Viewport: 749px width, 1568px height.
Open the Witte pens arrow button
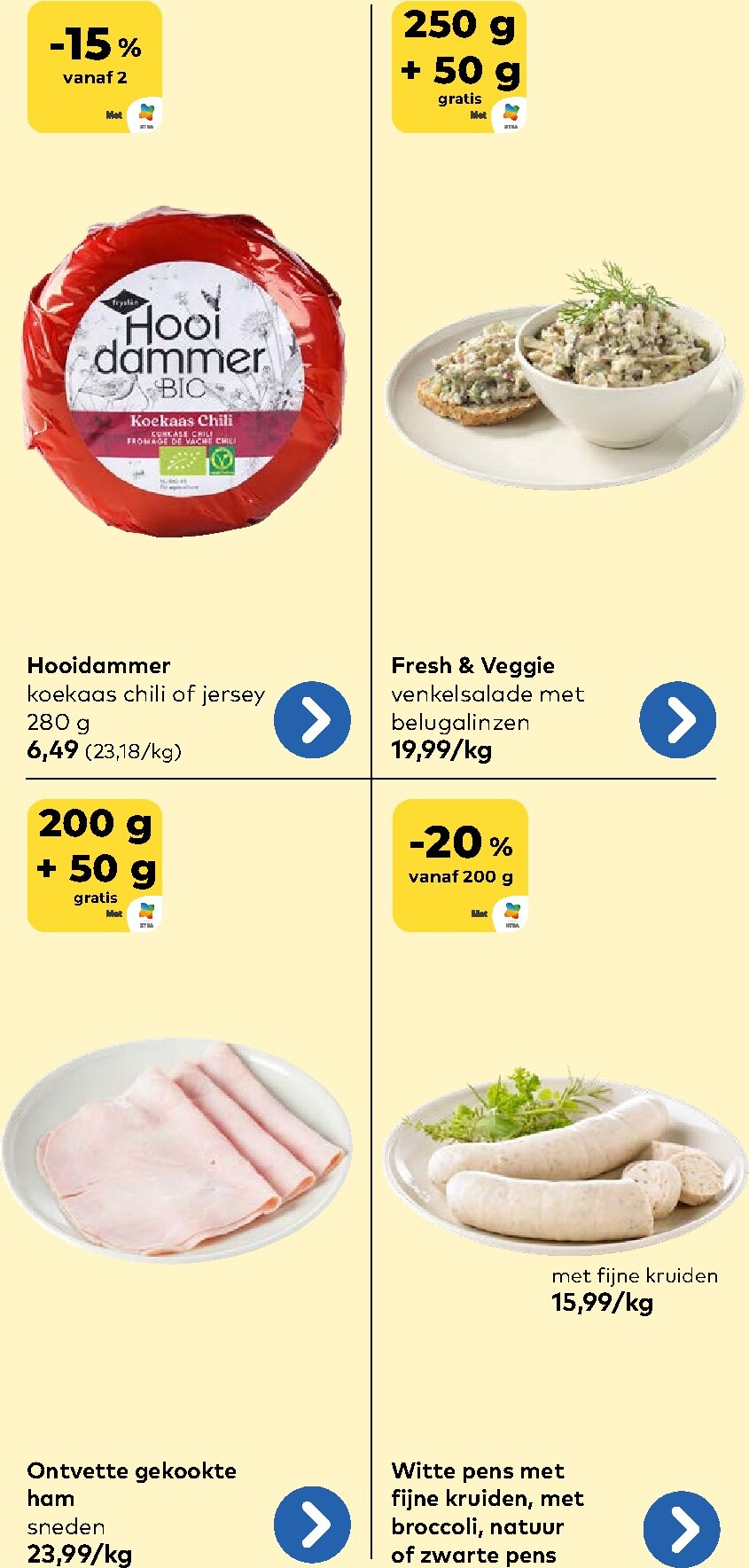(x=682, y=1529)
